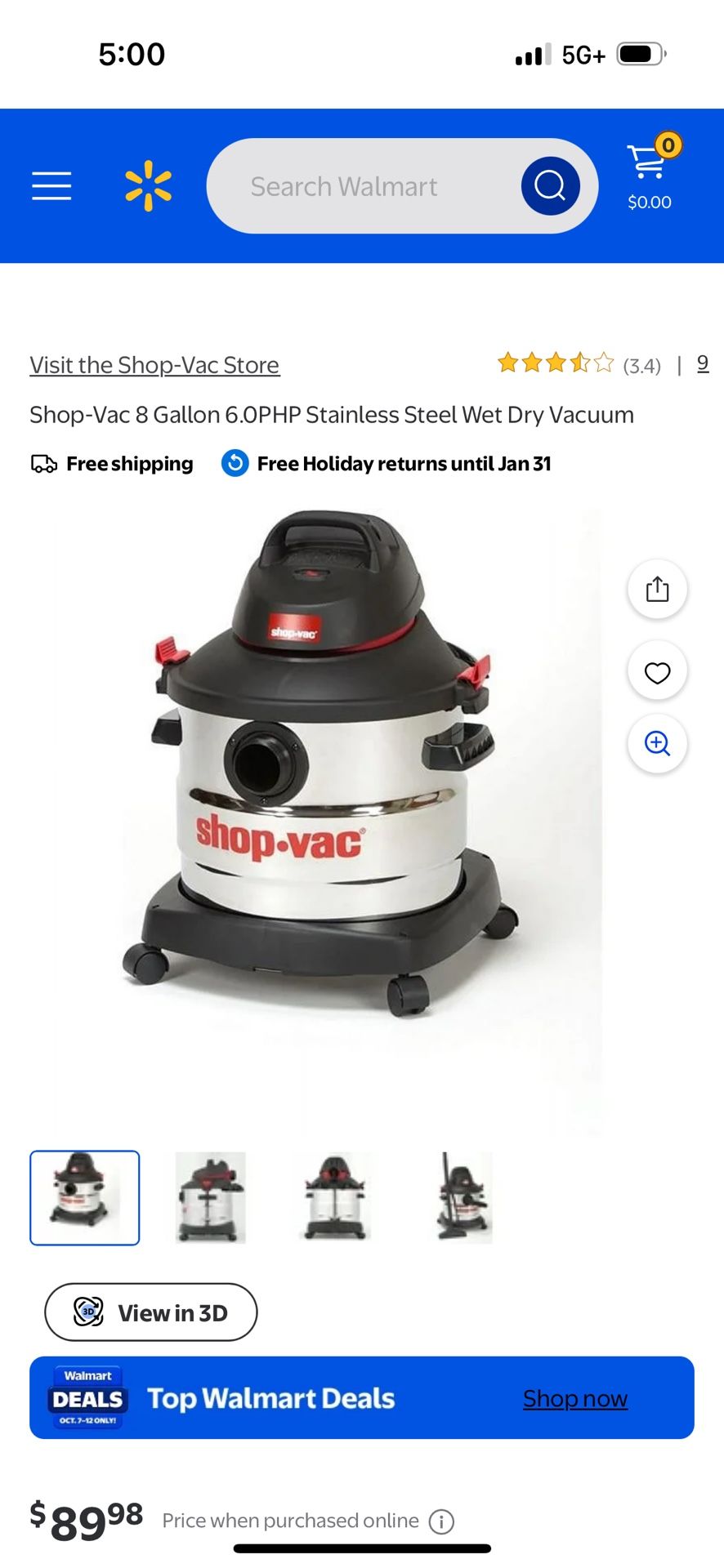Select the second product thumbnail
The height and width of the screenshot is (1568, 724).
click(211, 1197)
